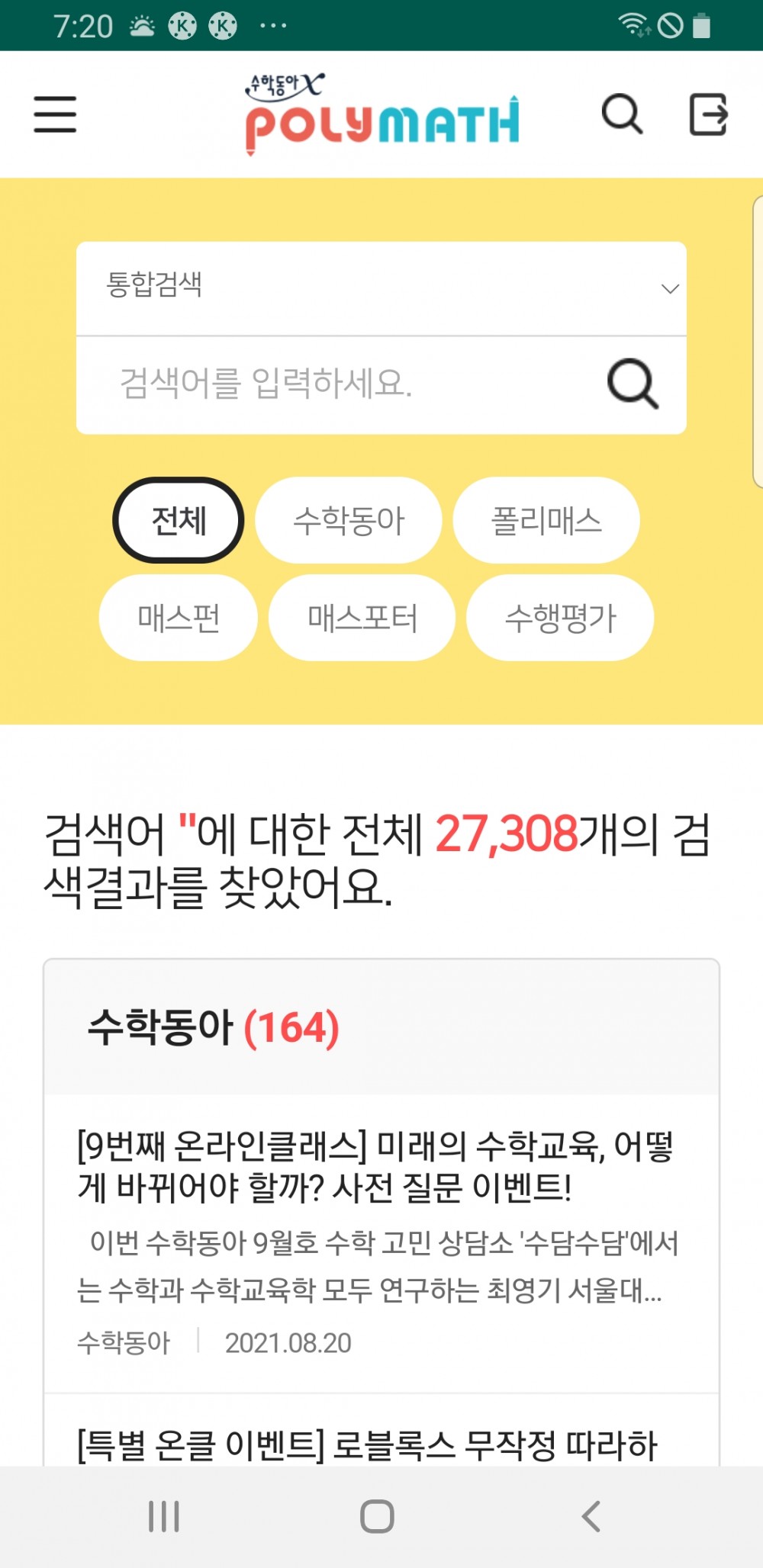Go back with system back button
This screenshot has width=763, height=1568.
point(591,1516)
